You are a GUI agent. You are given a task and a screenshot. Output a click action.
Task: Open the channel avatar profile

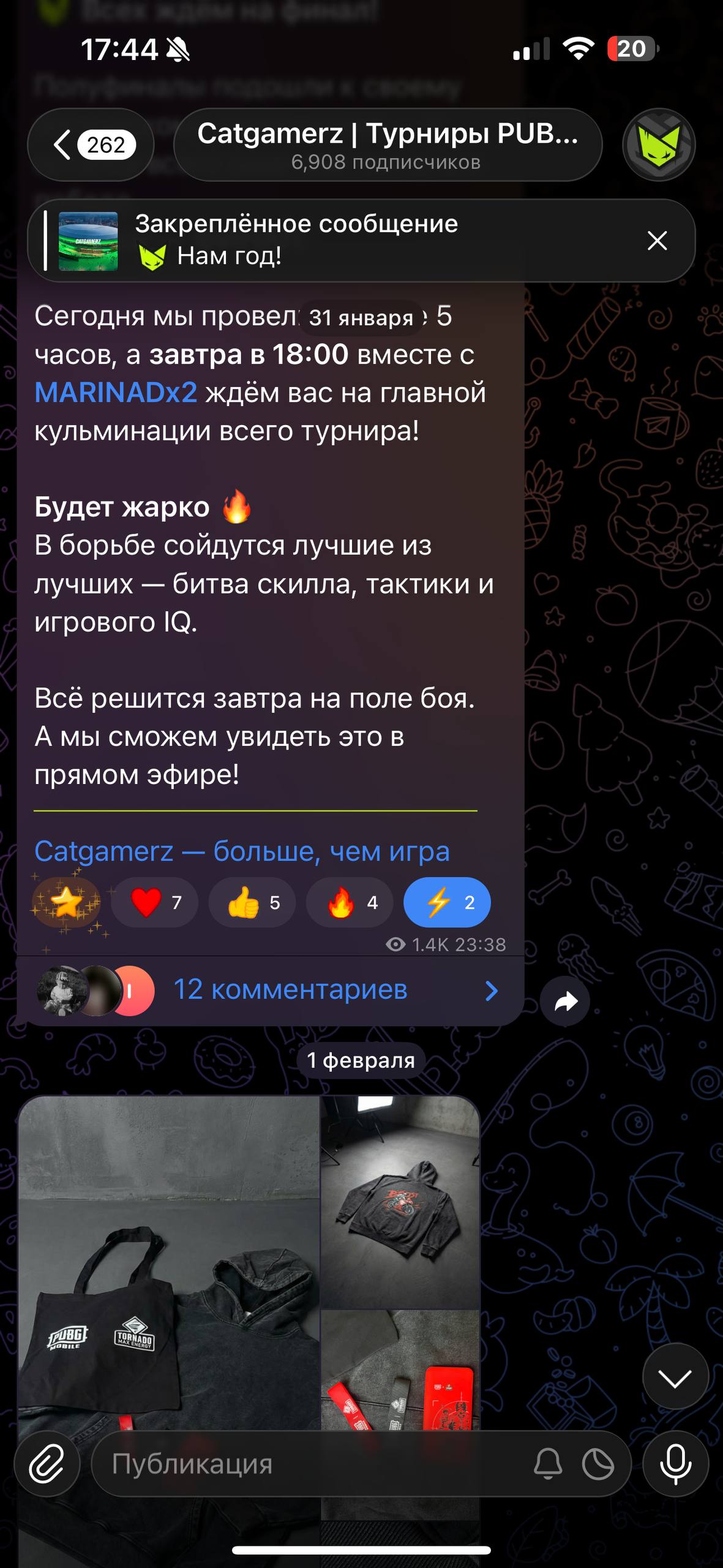point(659,145)
